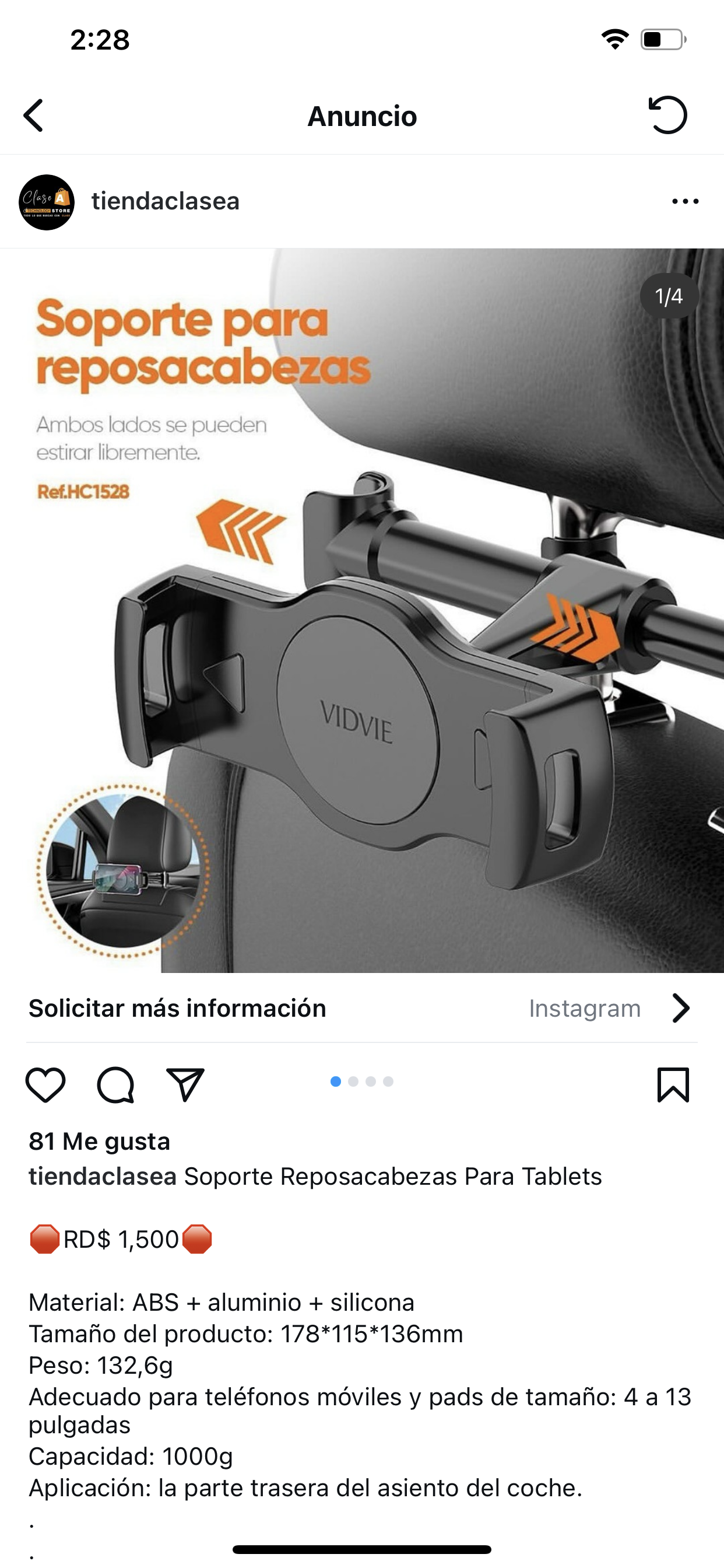Image resolution: width=724 pixels, height=1568 pixels.
Task: View the 81 Me gusta list
Action: (x=99, y=1142)
